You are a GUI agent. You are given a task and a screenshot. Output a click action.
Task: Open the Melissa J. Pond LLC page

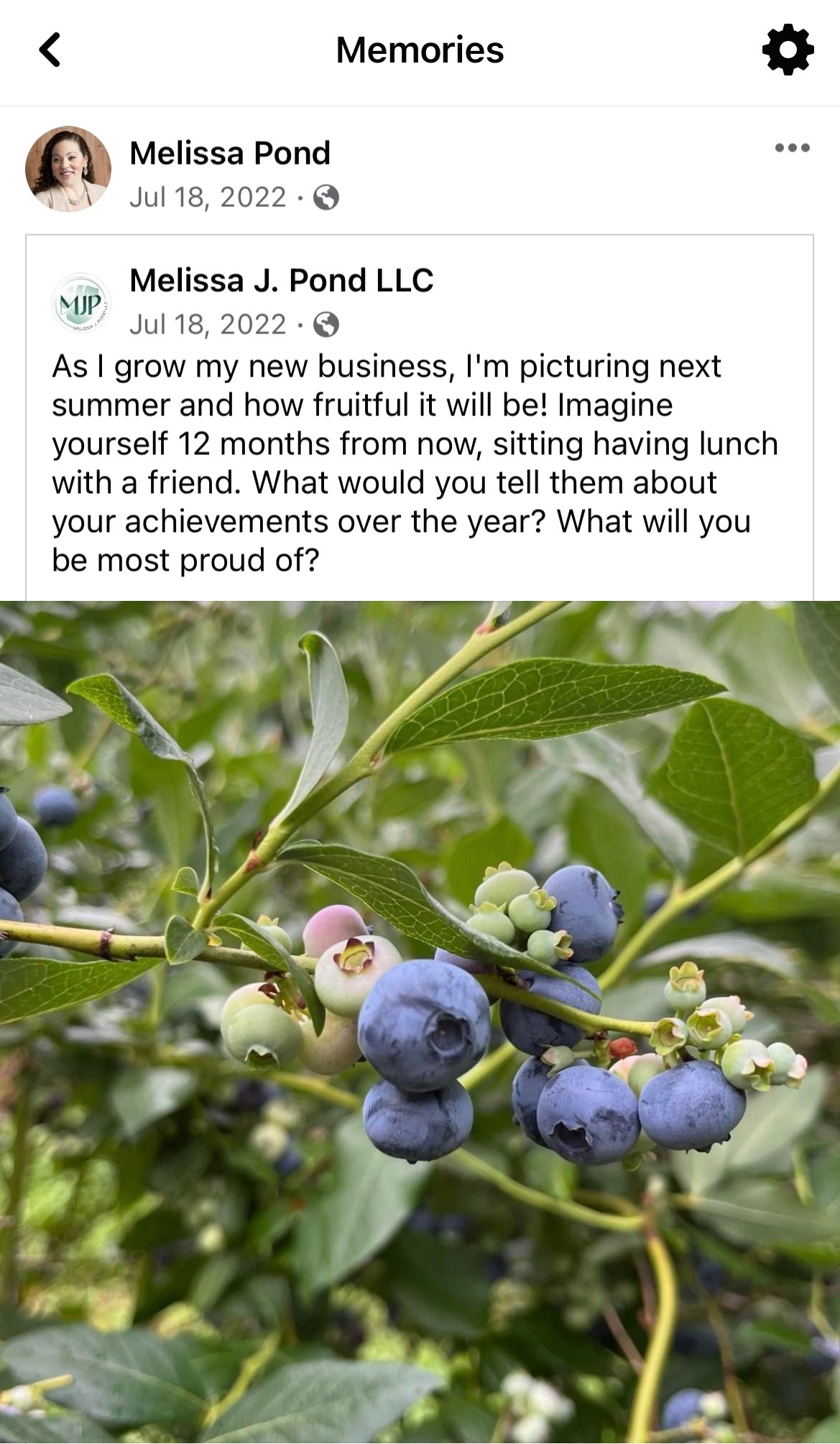281,280
